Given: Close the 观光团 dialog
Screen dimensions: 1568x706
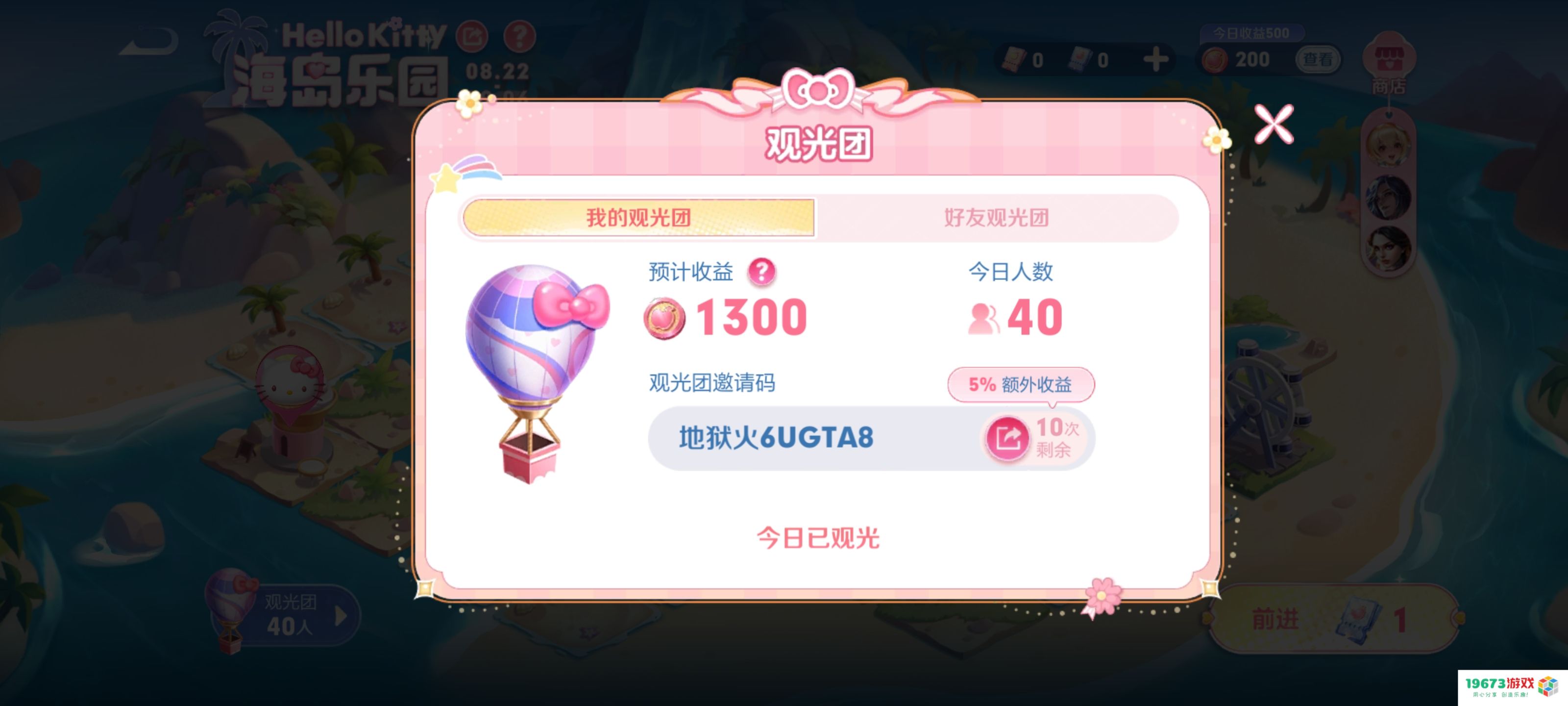Looking at the screenshot, I should 1274,124.
